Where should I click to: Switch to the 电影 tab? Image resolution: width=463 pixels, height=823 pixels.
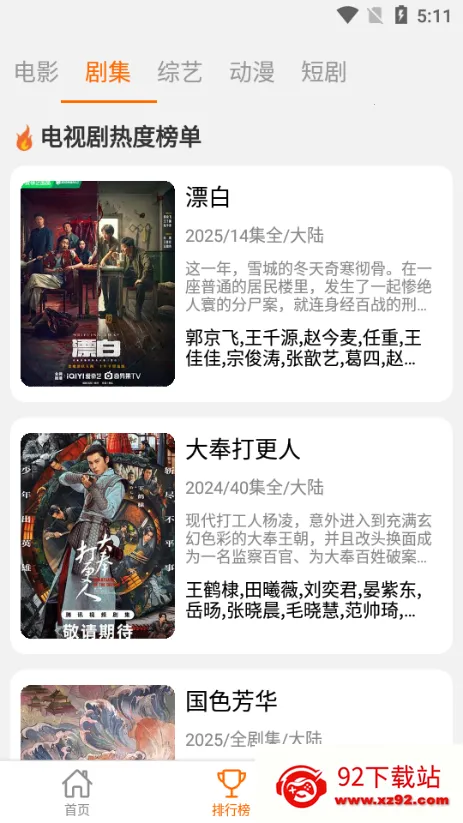tap(36, 72)
